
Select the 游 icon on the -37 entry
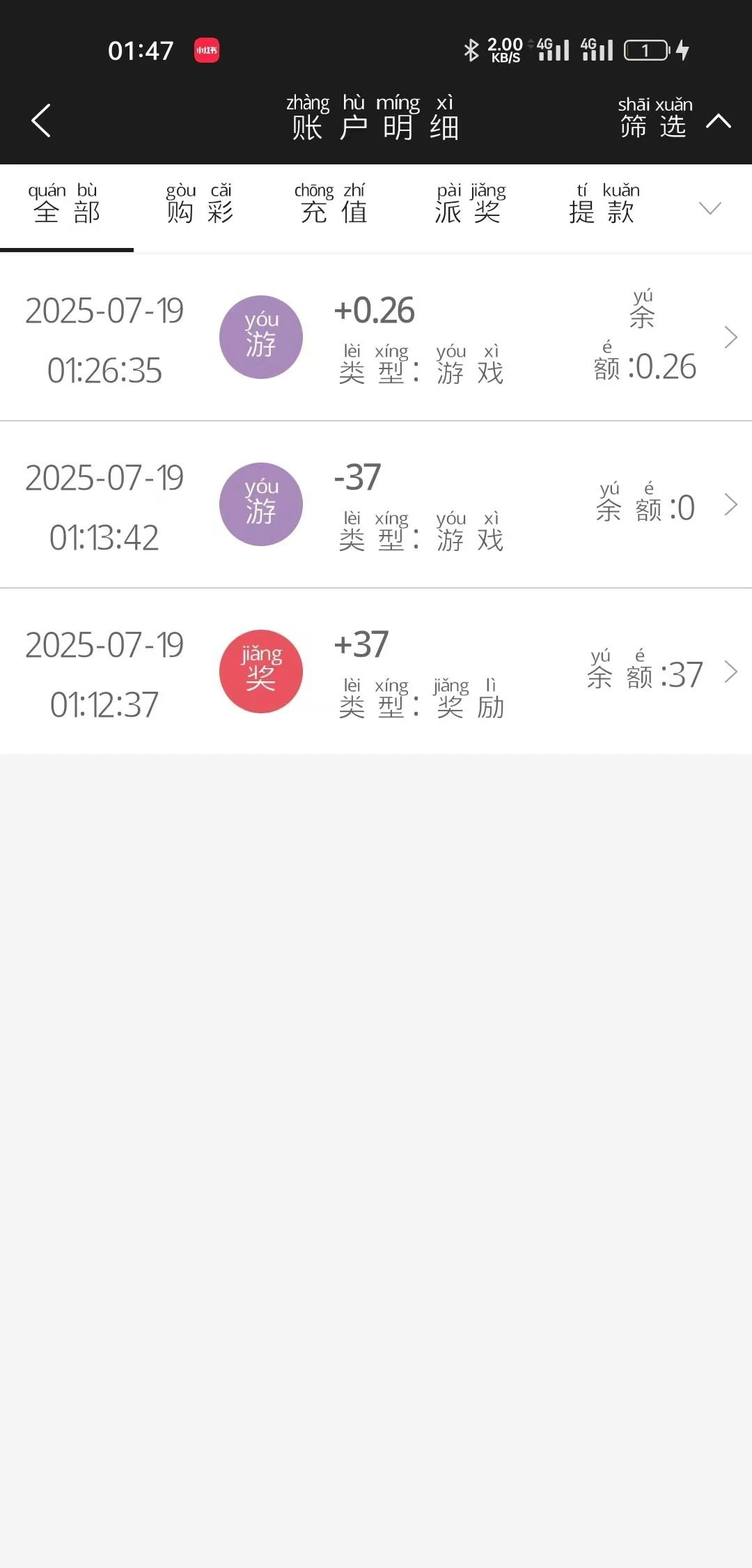261,505
